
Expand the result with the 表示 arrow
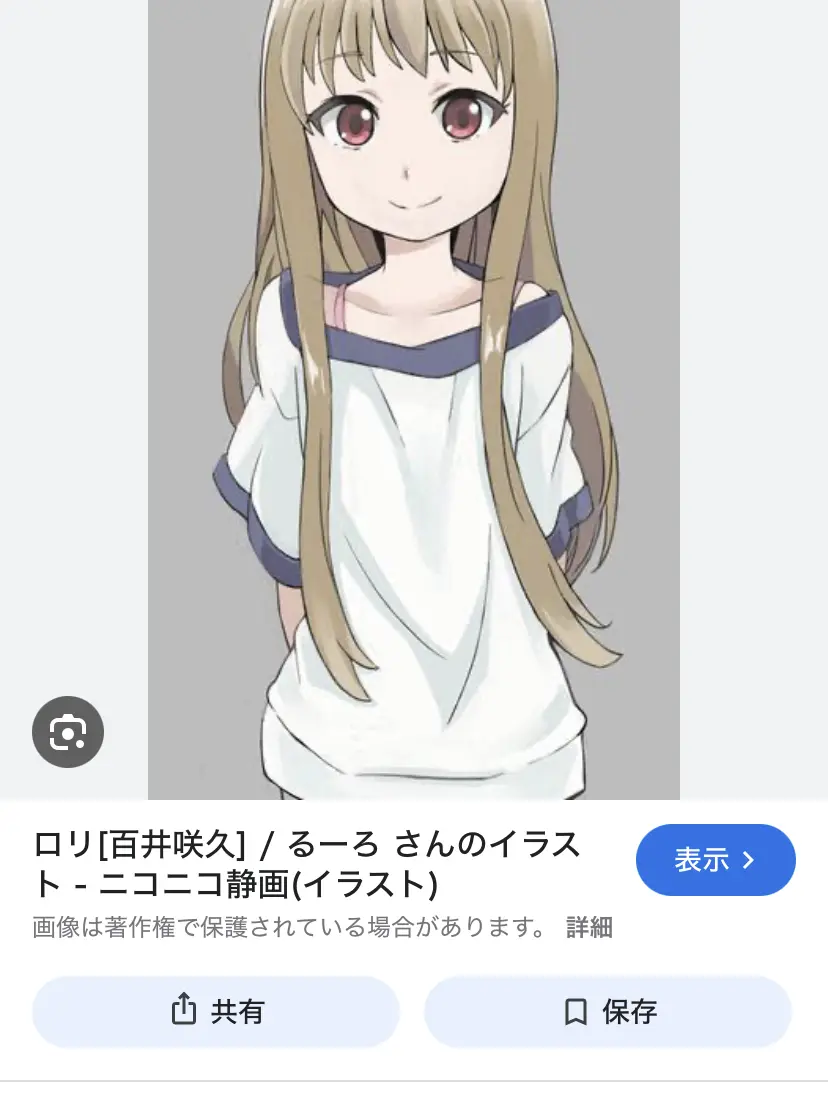[716, 860]
